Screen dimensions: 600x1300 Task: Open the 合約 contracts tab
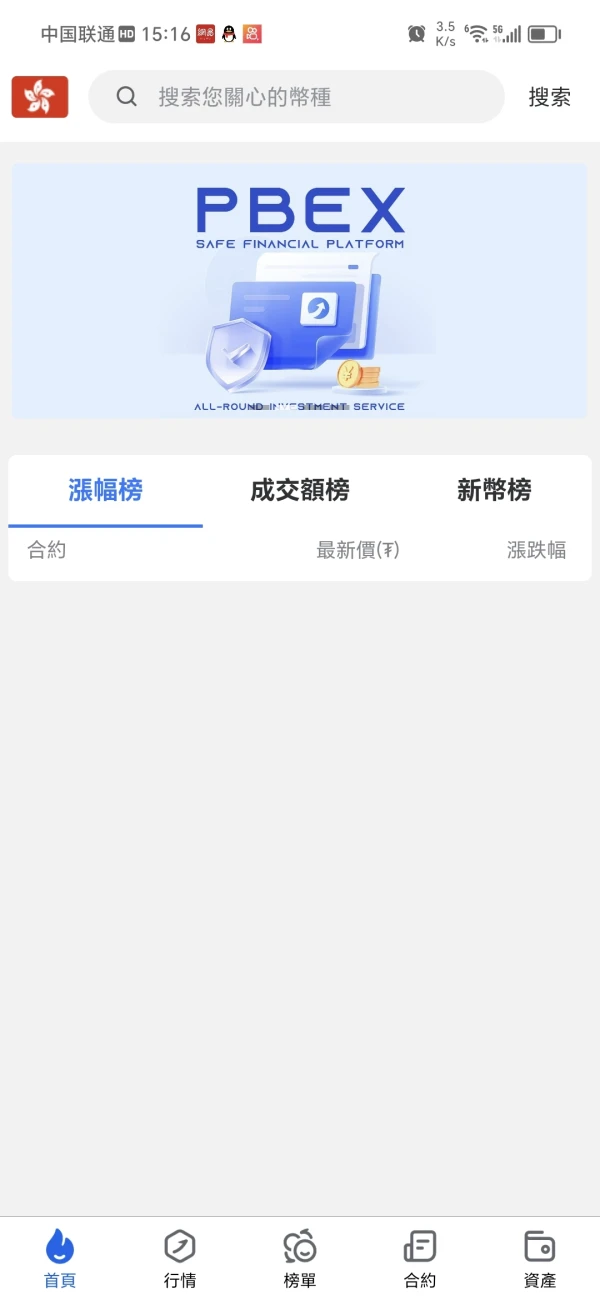coord(420,1259)
